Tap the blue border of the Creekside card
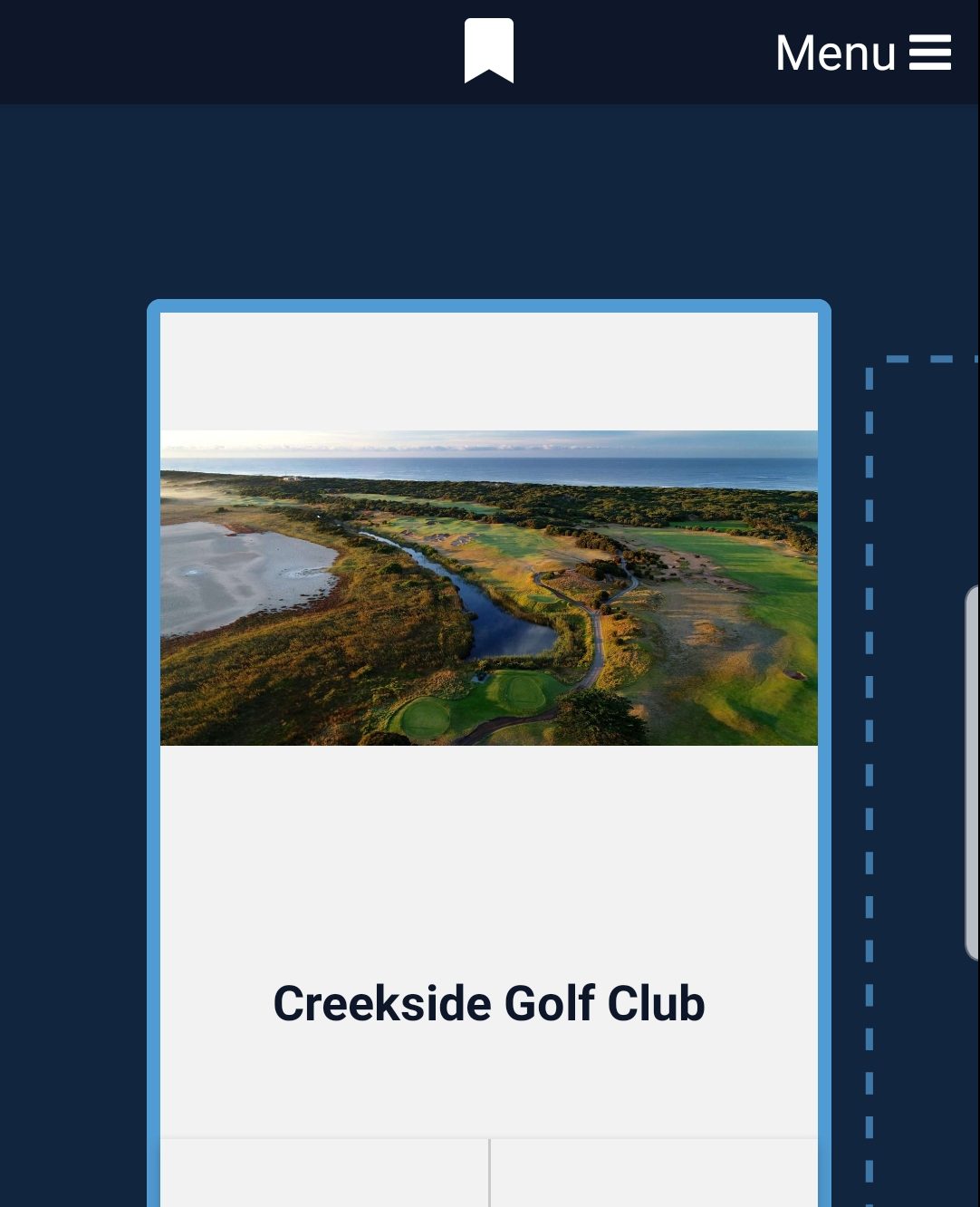 click(x=155, y=634)
